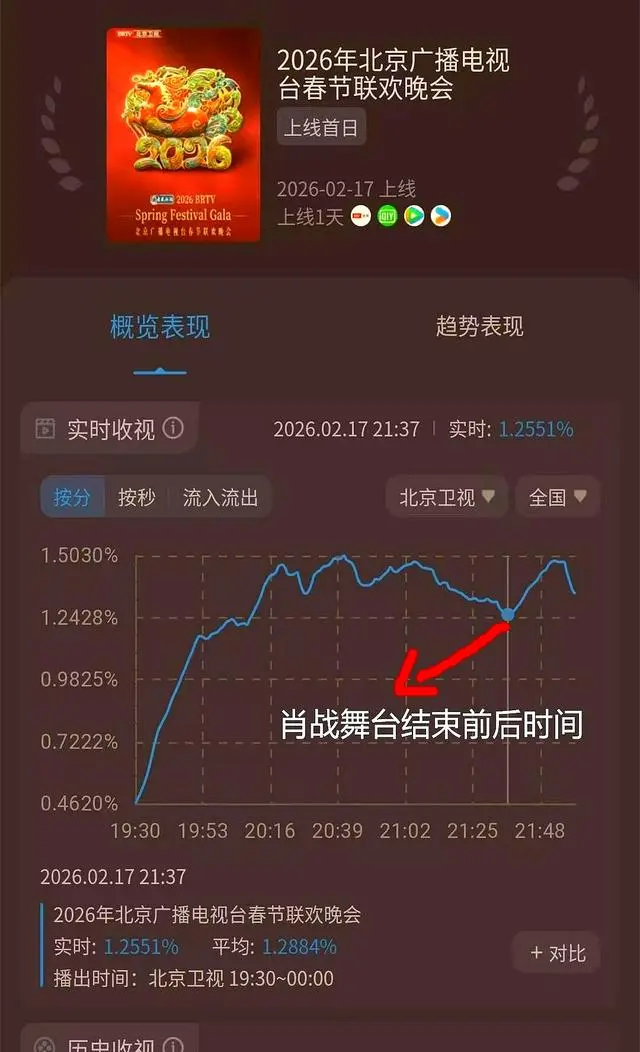Open the 全国 region dropdown
The height and width of the screenshot is (1052, 640).
pos(557,497)
